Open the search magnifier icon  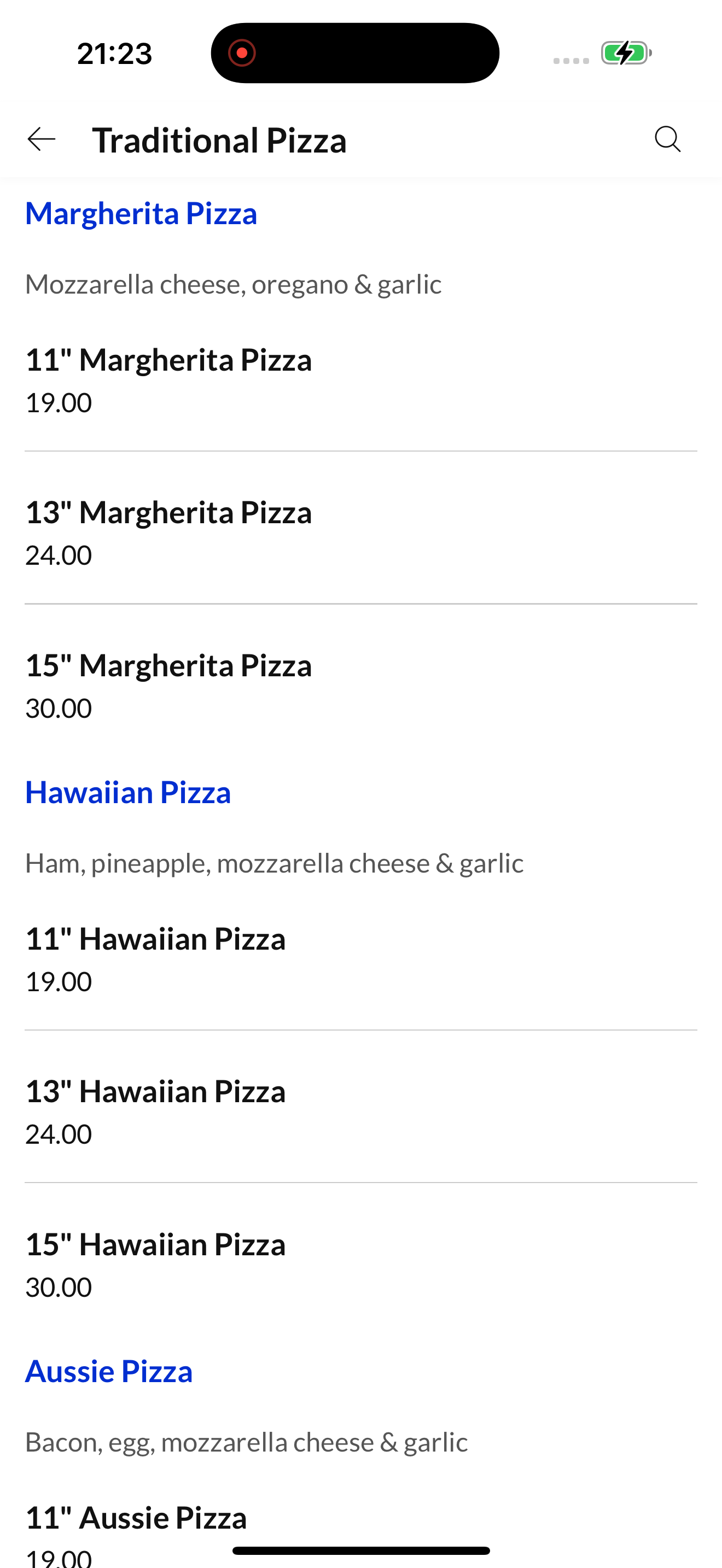[x=667, y=139]
